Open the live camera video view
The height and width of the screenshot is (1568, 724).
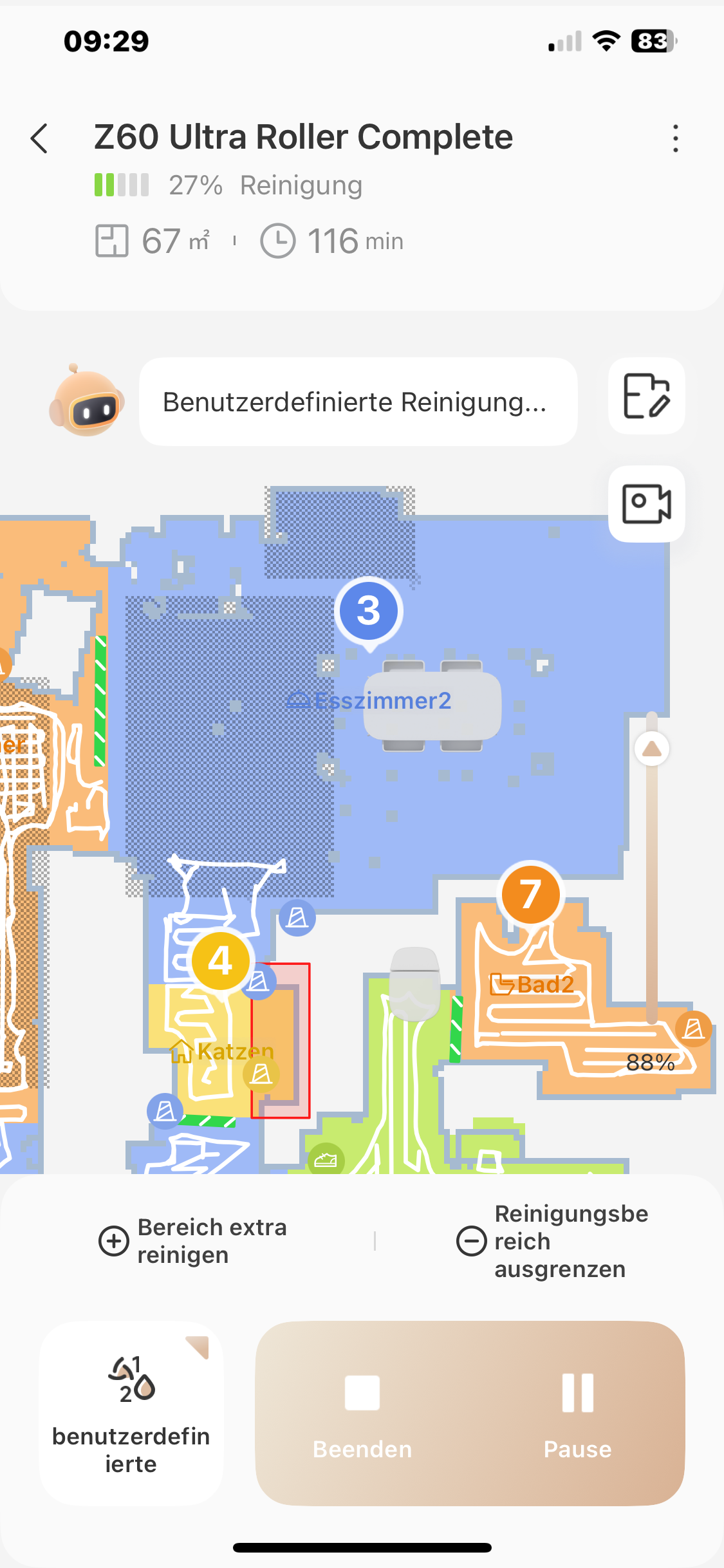pyautogui.click(x=646, y=503)
